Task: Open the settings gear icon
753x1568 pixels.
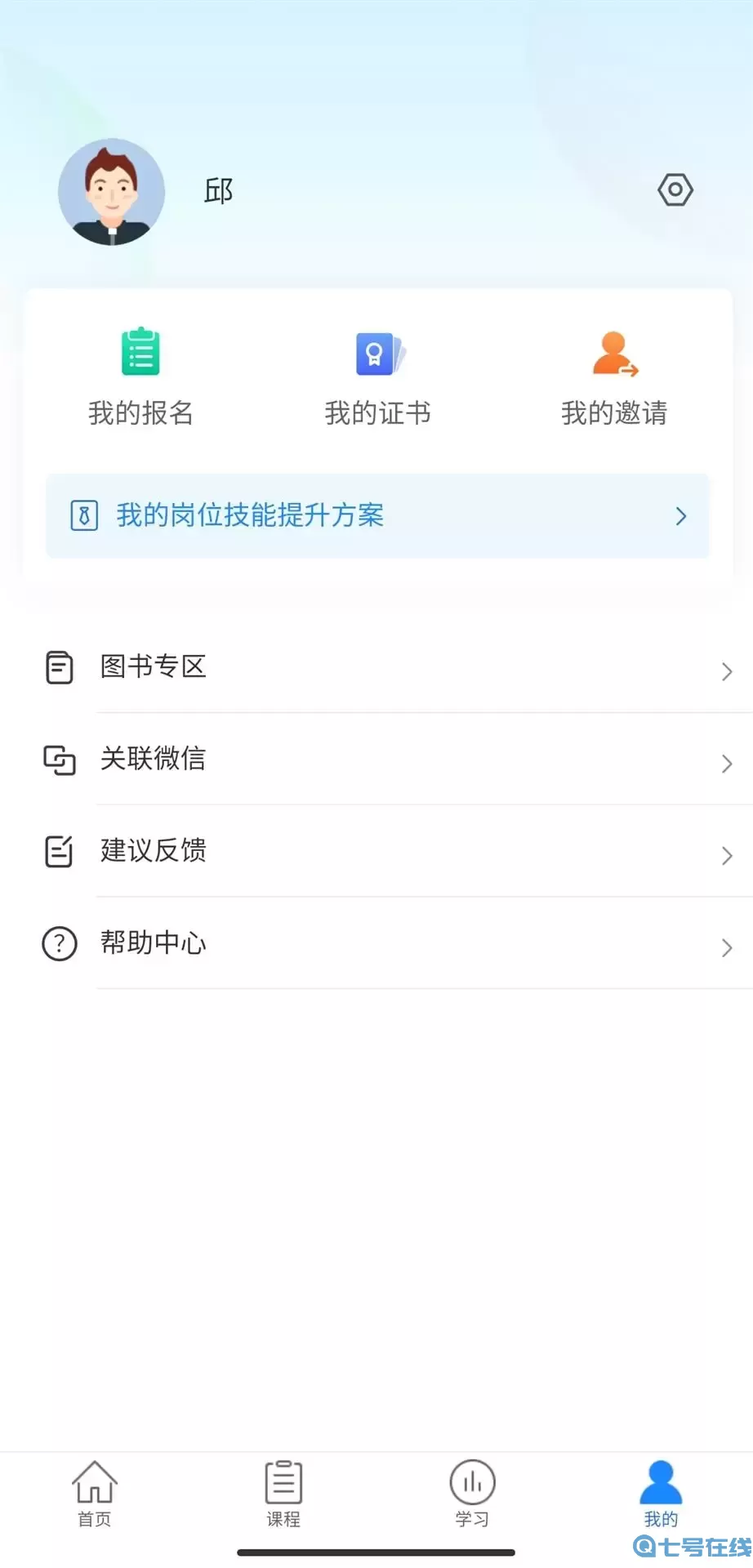Action: (675, 189)
